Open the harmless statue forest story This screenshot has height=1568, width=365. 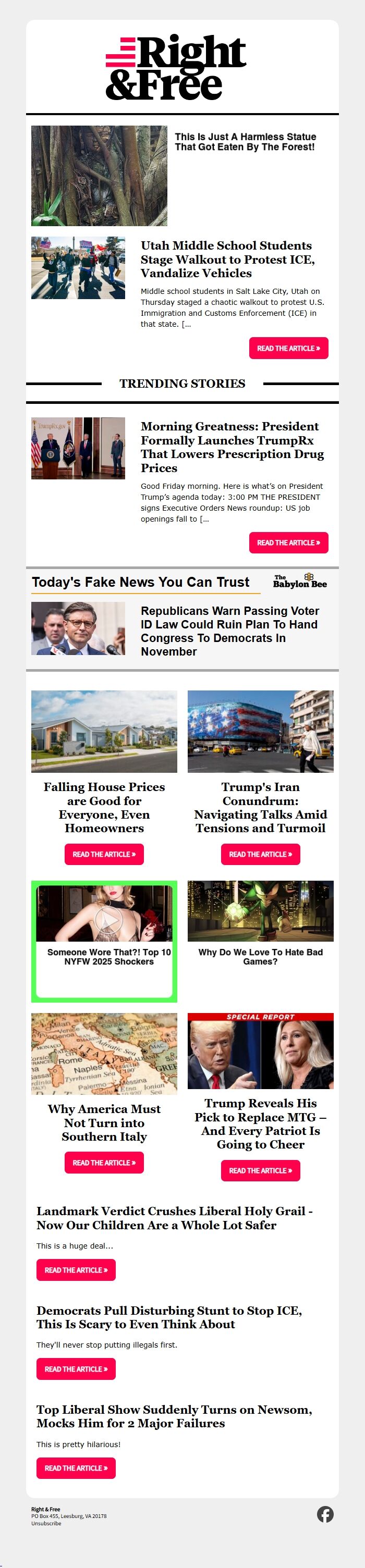245,142
